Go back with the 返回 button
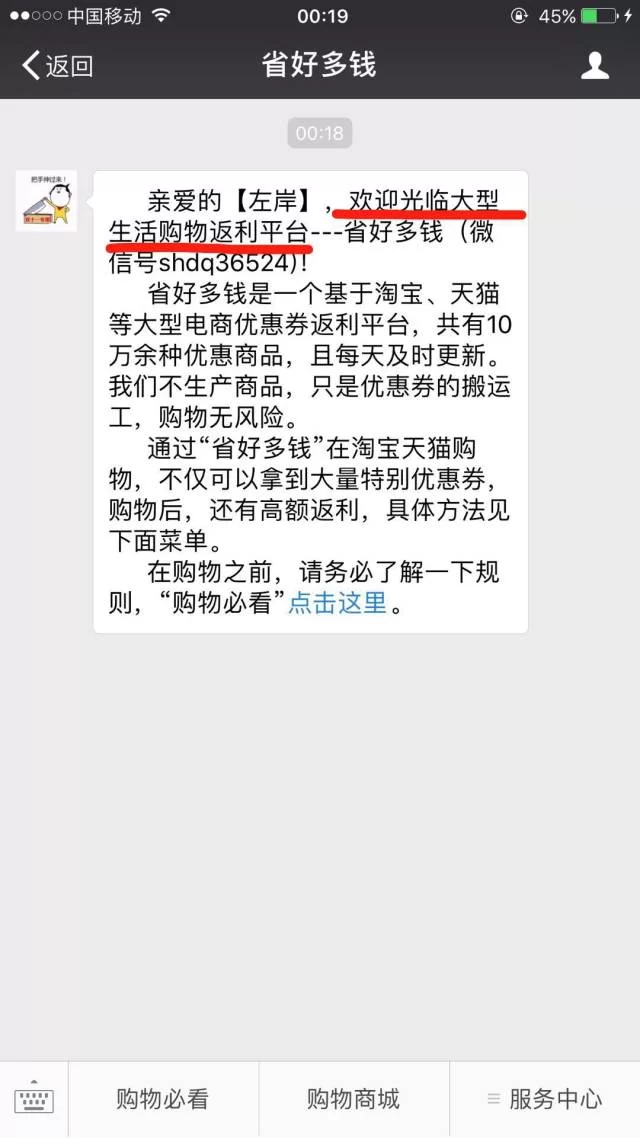 [x=58, y=66]
